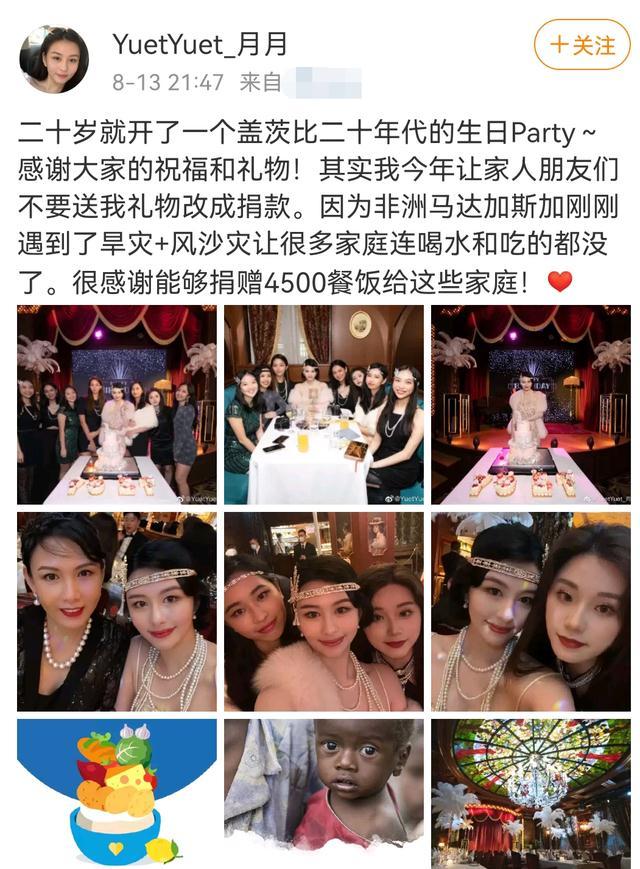This screenshot has width=640, height=869.
Task: Open the three-person selfie with the pink fur
Action: coord(323,611)
